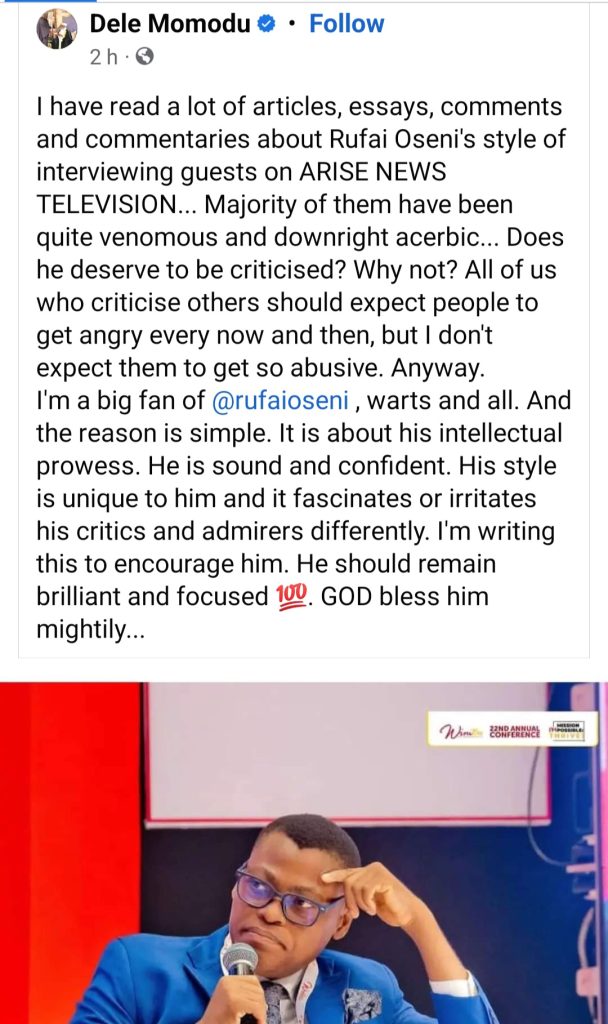Follow Dele Momodu
The height and width of the screenshot is (1024, 608).
pos(346,24)
